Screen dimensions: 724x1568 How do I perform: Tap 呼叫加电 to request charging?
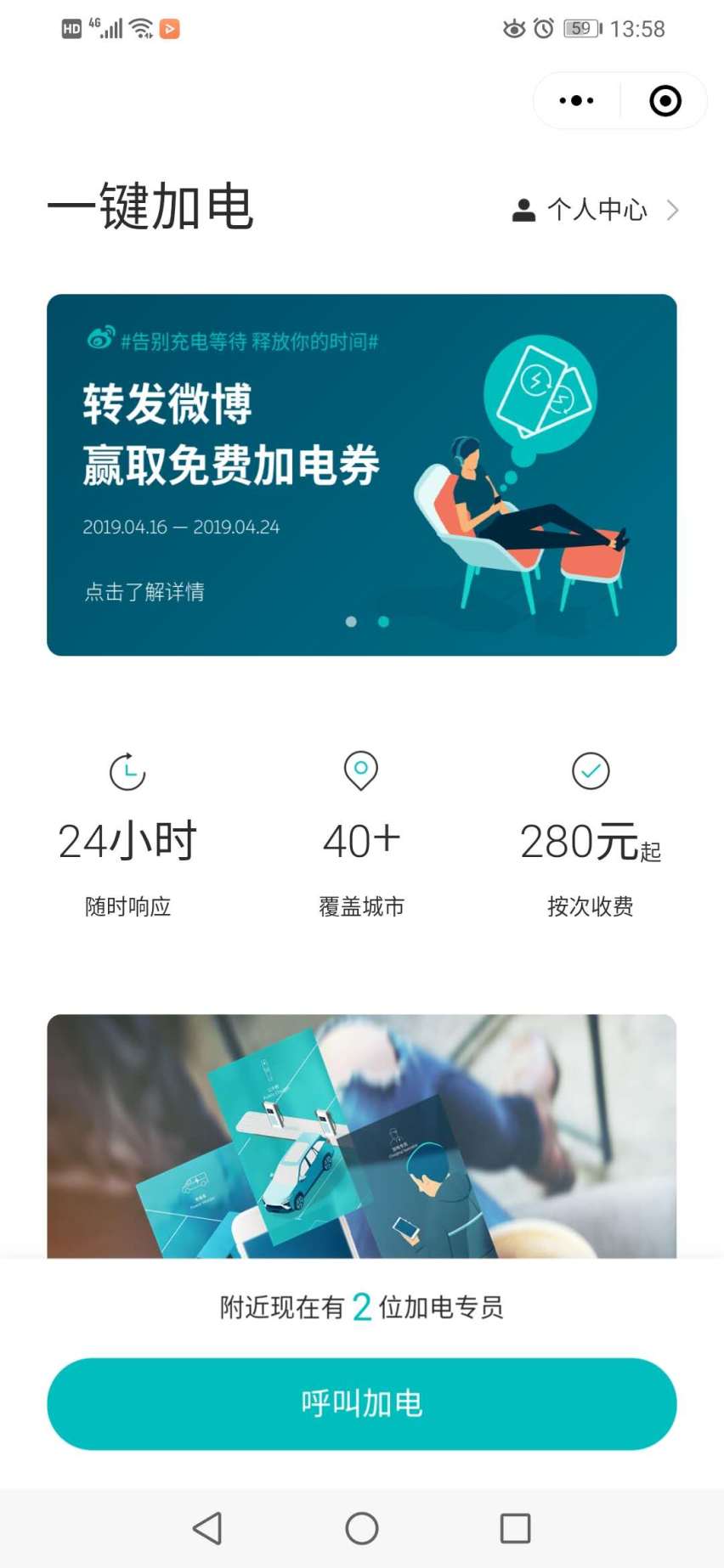click(x=362, y=1403)
